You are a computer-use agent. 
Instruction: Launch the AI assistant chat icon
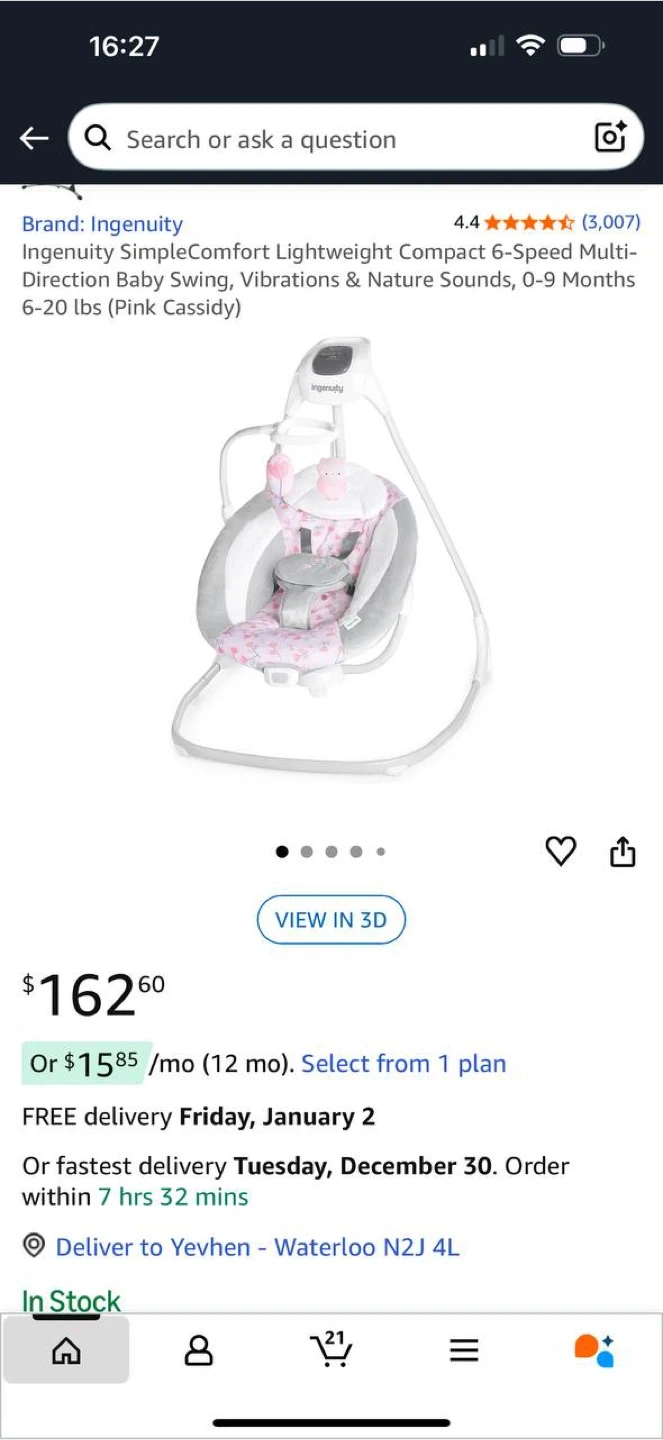pyautogui.click(x=595, y=1350)
